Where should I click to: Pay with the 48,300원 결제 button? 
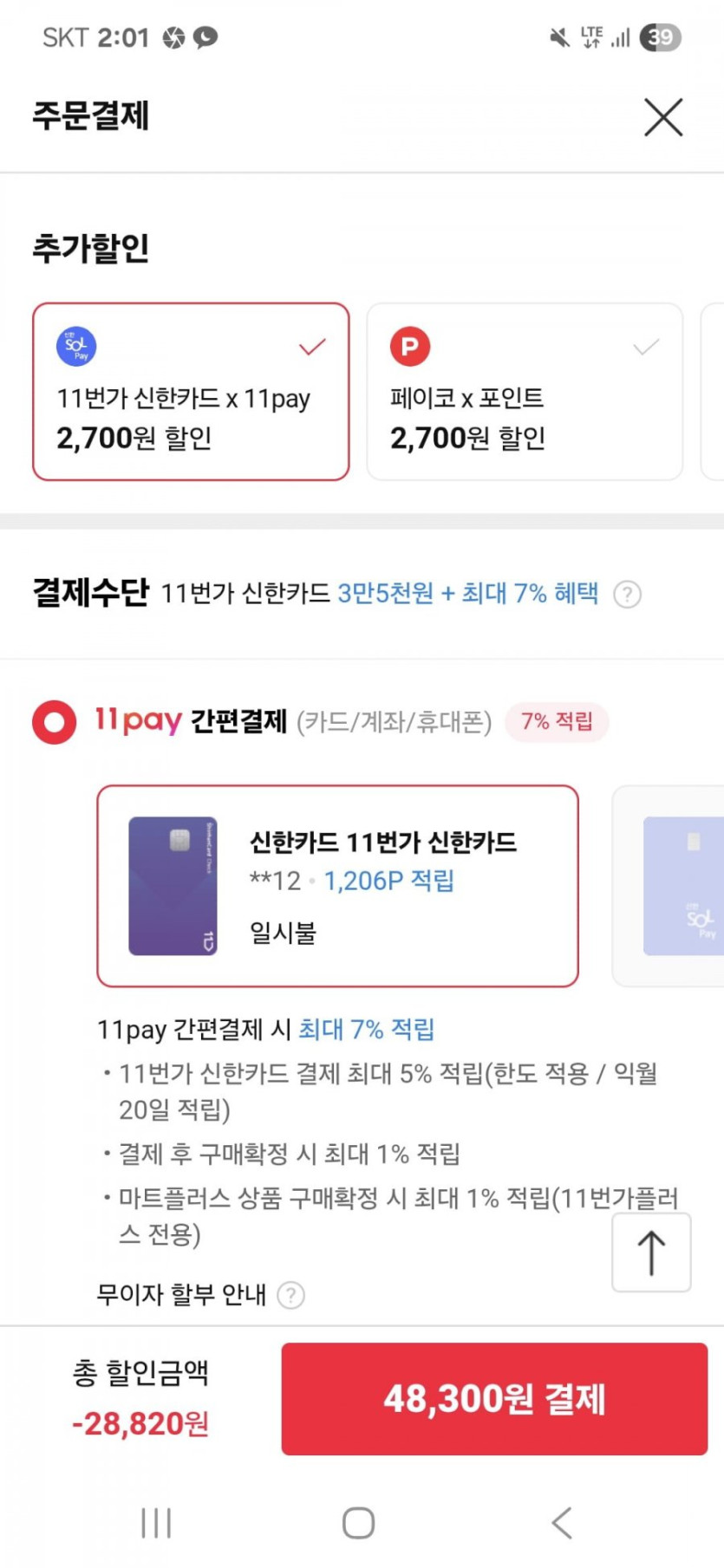pyautogui.click(x=494, y=1399)
